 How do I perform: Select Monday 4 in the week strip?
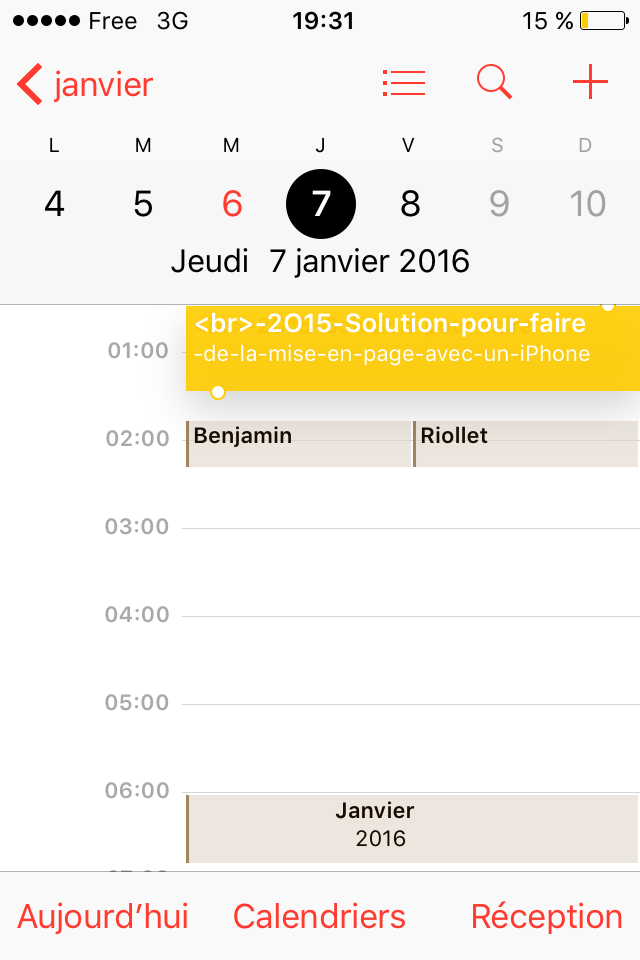pos(54,204)
